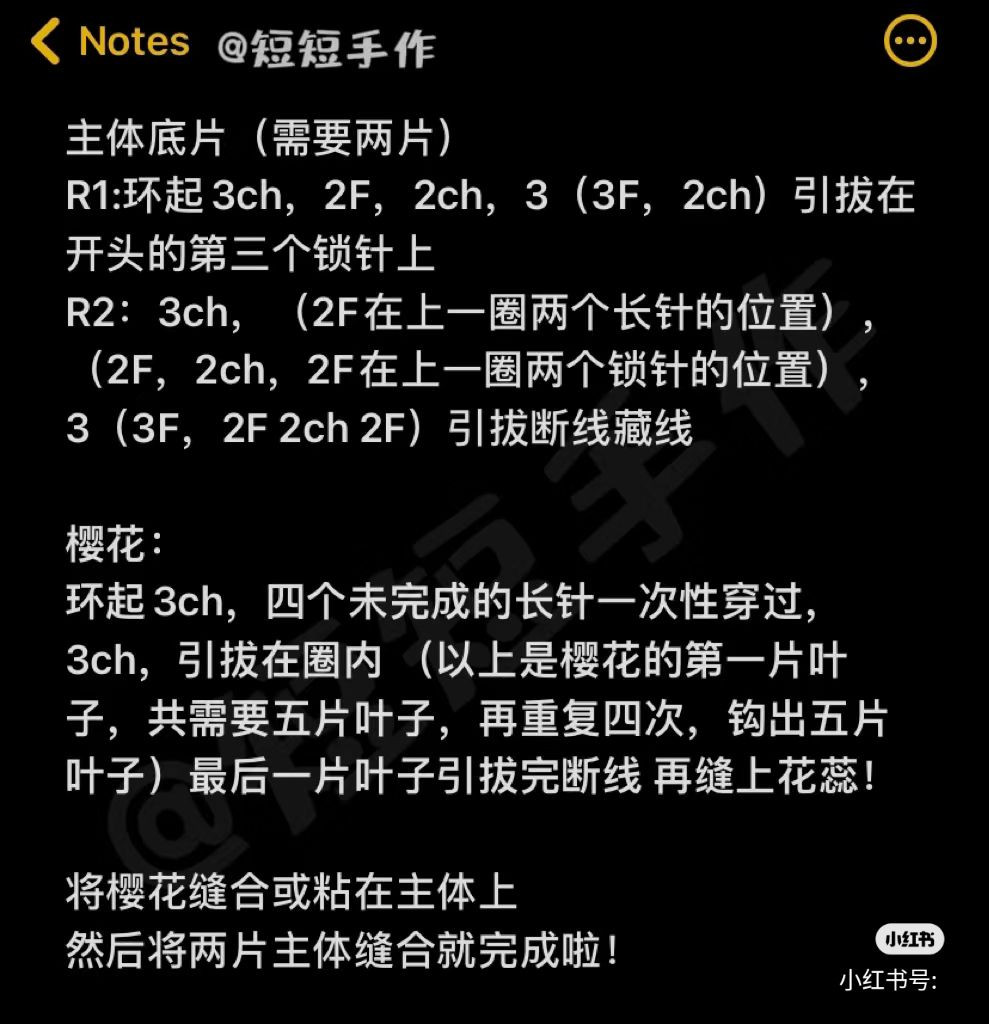Go back to the Notes list
The width and height of the screenshot is (989, 1024).
(108, 42)
